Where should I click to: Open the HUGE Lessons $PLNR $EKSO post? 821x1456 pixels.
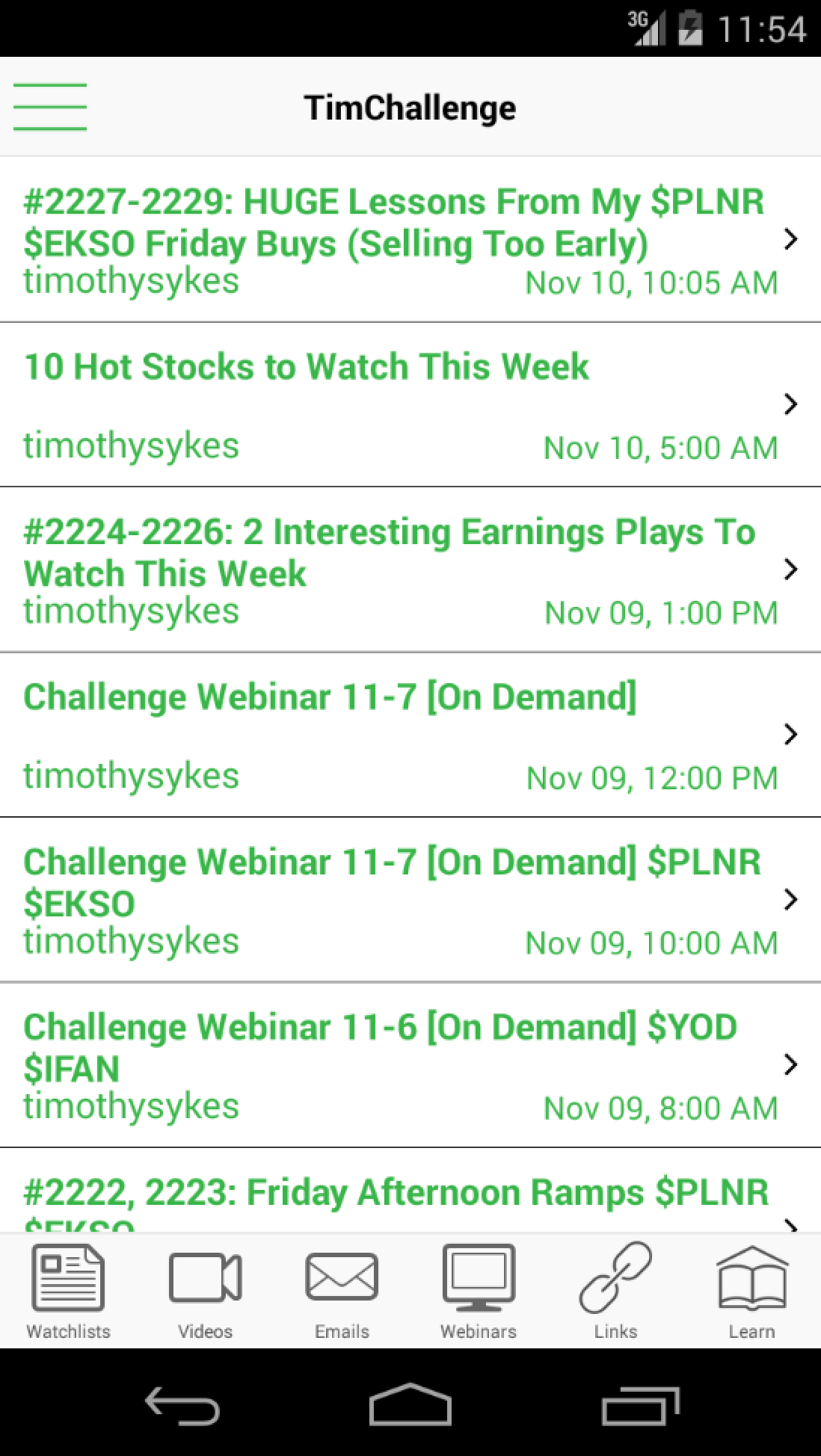click(410, 240)
